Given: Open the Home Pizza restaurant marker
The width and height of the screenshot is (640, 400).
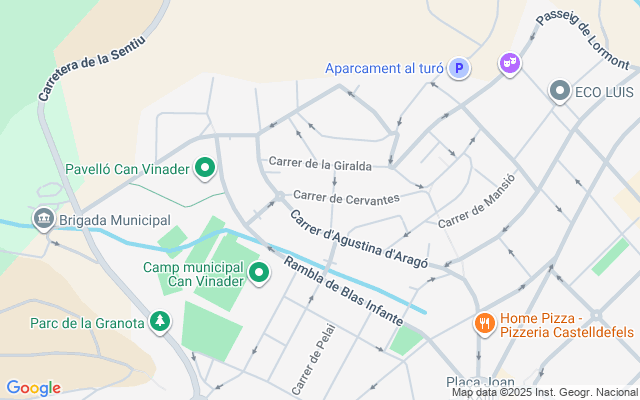Looking at the screenshot, I should (x=484, y=322).
